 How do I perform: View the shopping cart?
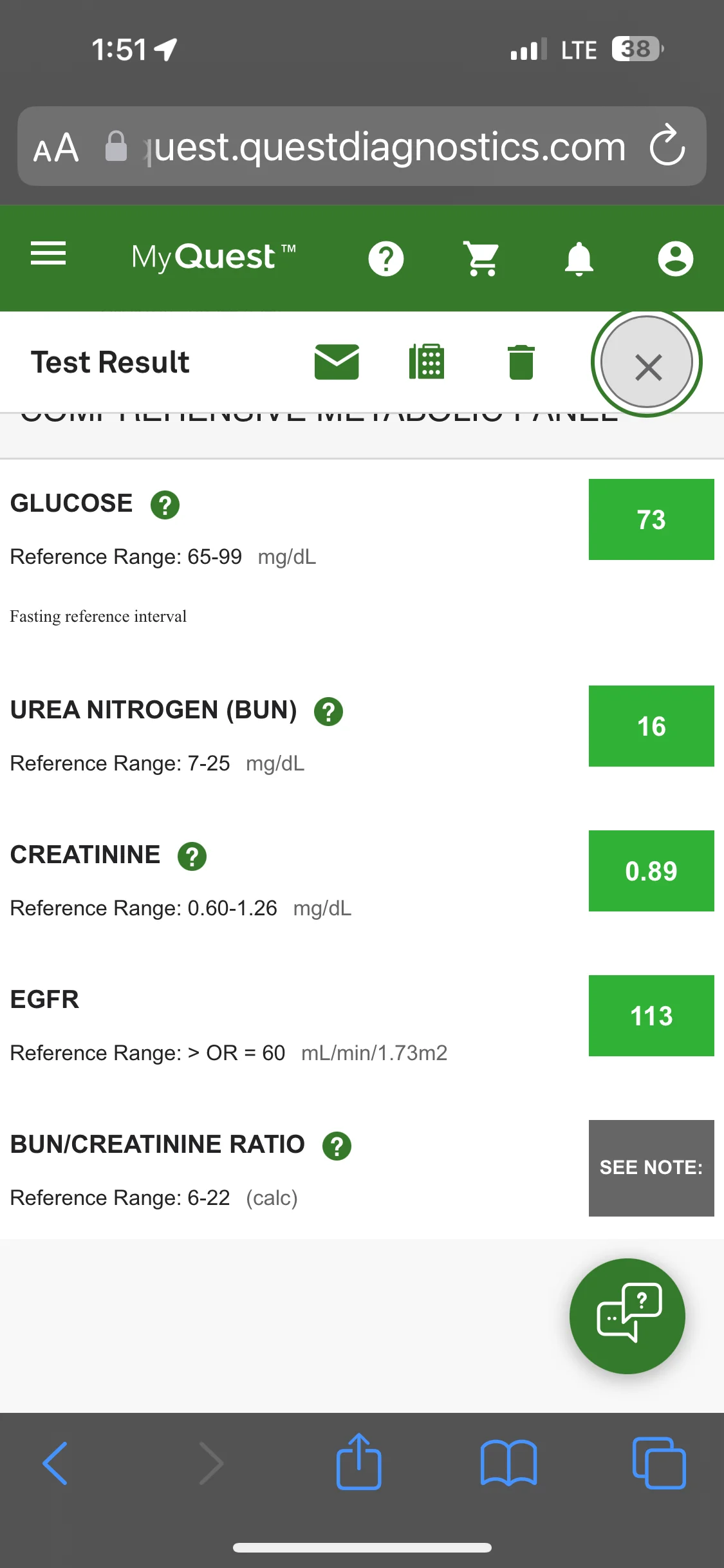point(482,259)
